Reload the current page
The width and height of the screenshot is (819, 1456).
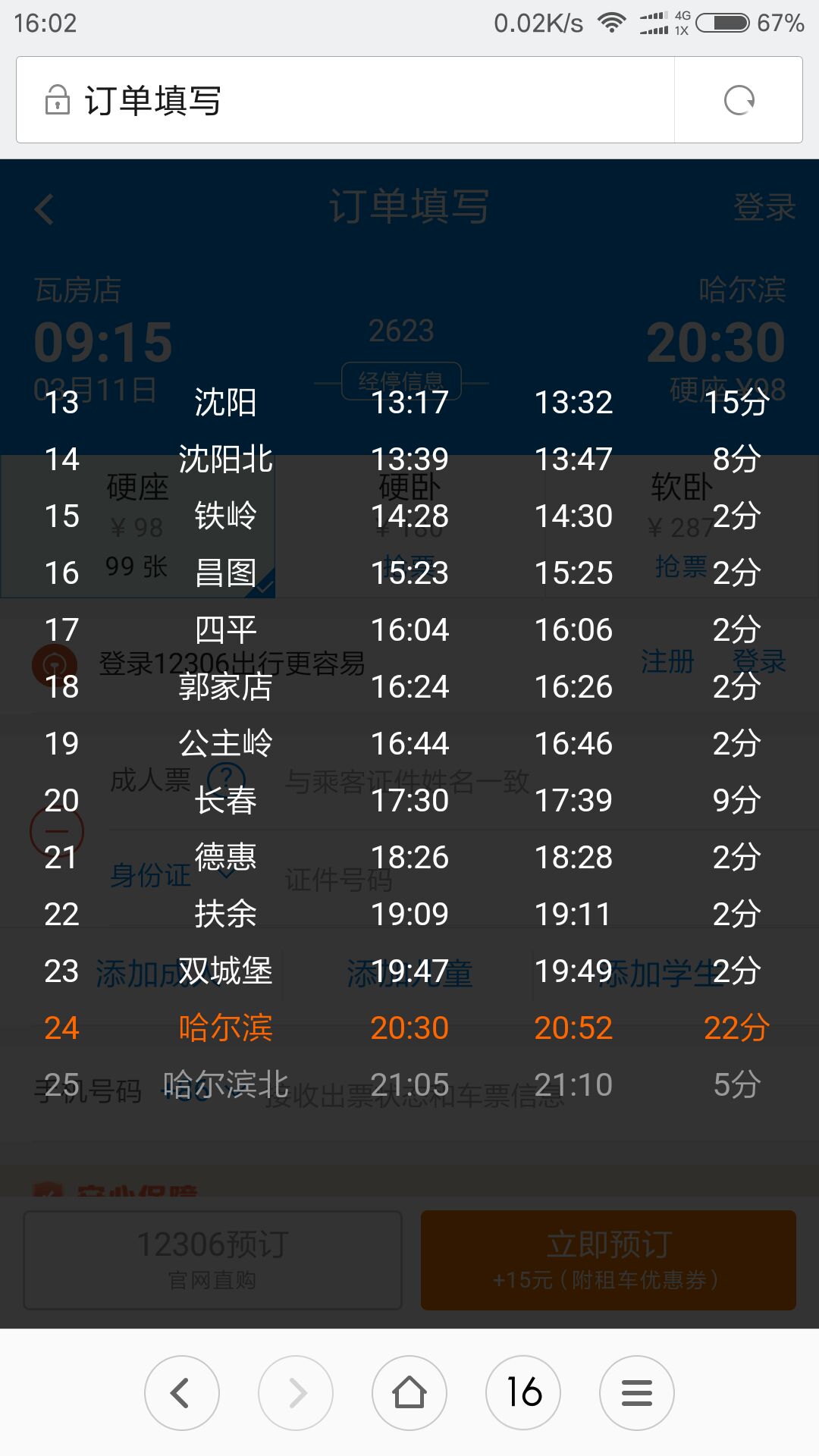tap(739, 100)
